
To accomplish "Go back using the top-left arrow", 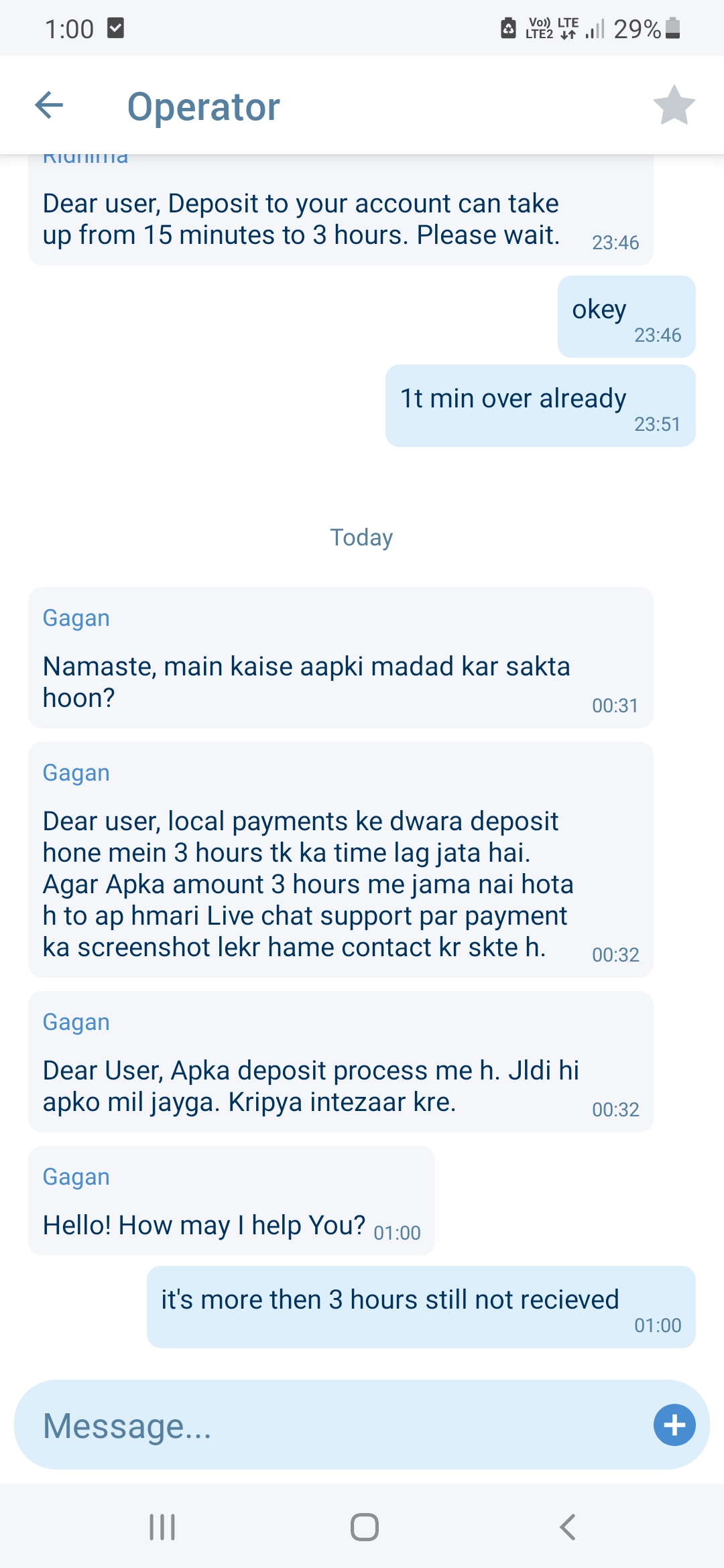I will coord(49,105).
